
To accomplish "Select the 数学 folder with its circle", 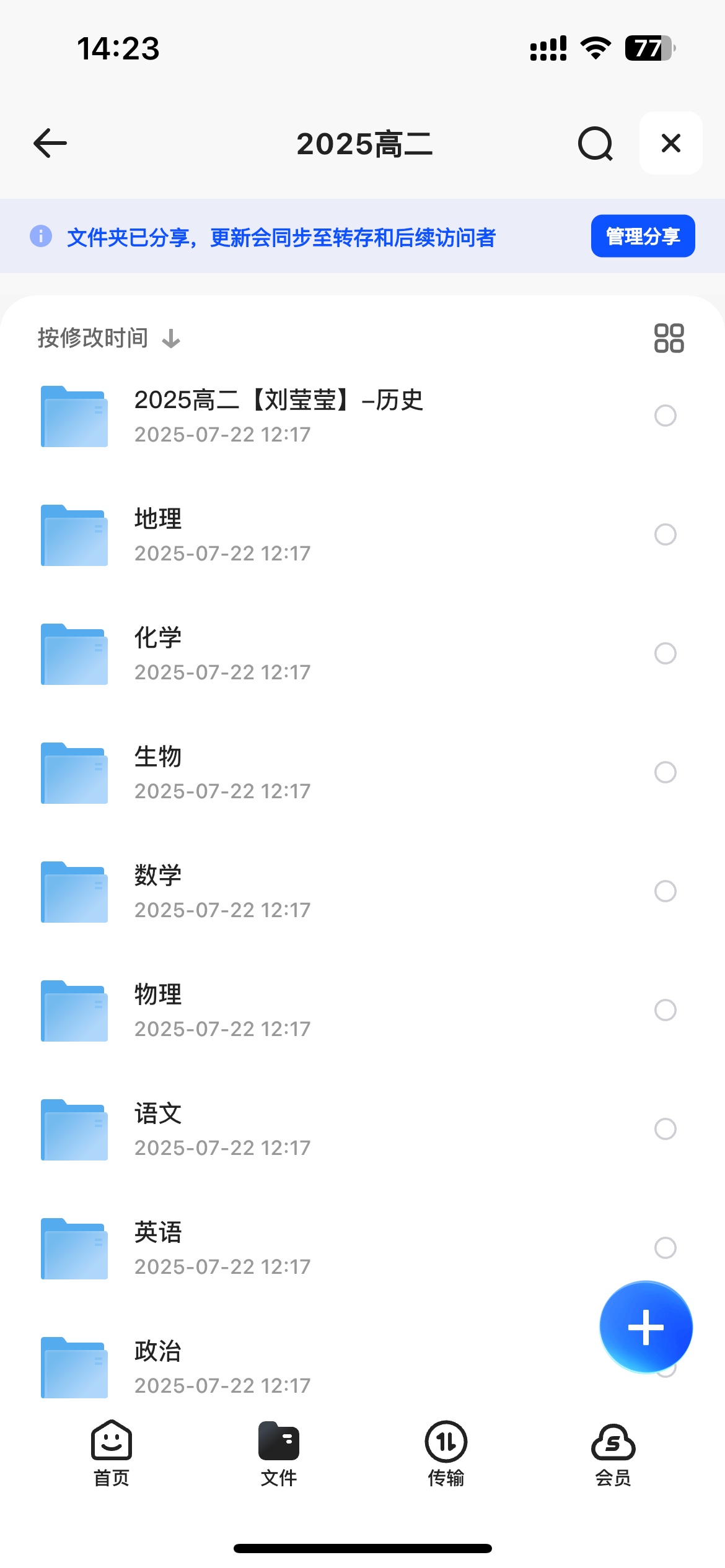I will pos(665,891).
